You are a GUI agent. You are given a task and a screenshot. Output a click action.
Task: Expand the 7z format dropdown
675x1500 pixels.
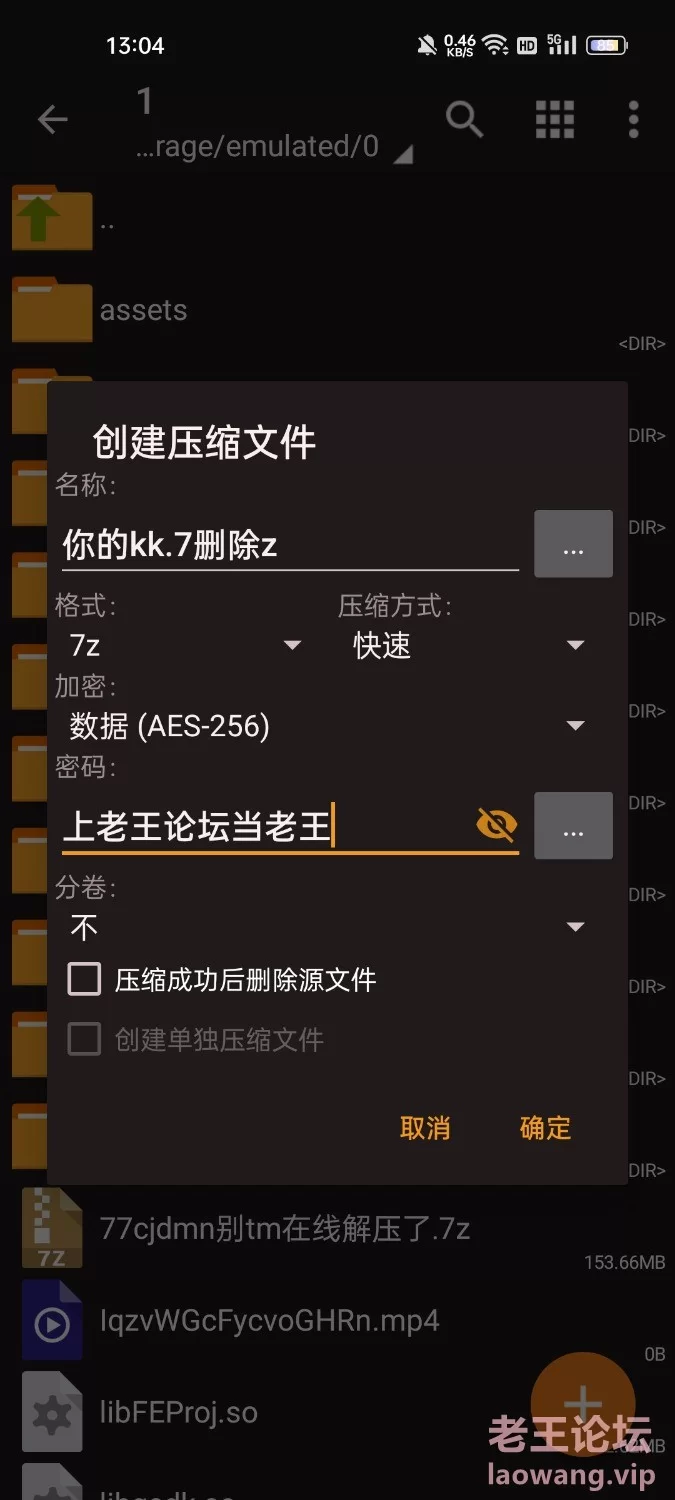(186, 646)
